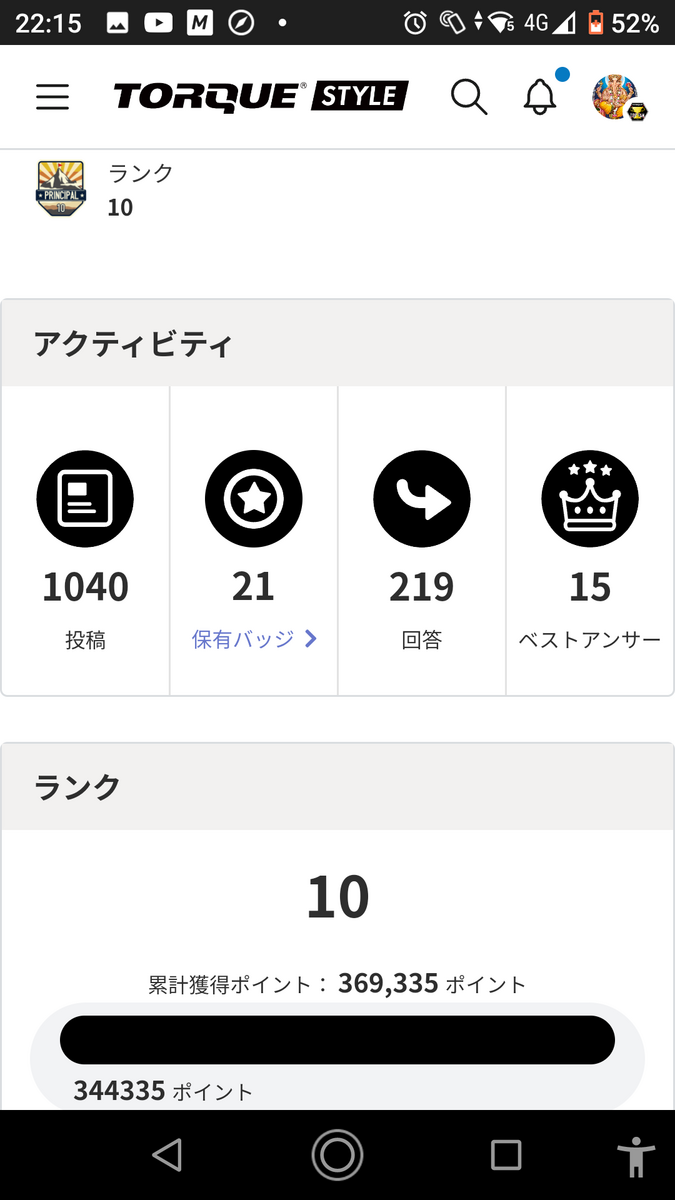Tap the system home button

(337, 1155)
